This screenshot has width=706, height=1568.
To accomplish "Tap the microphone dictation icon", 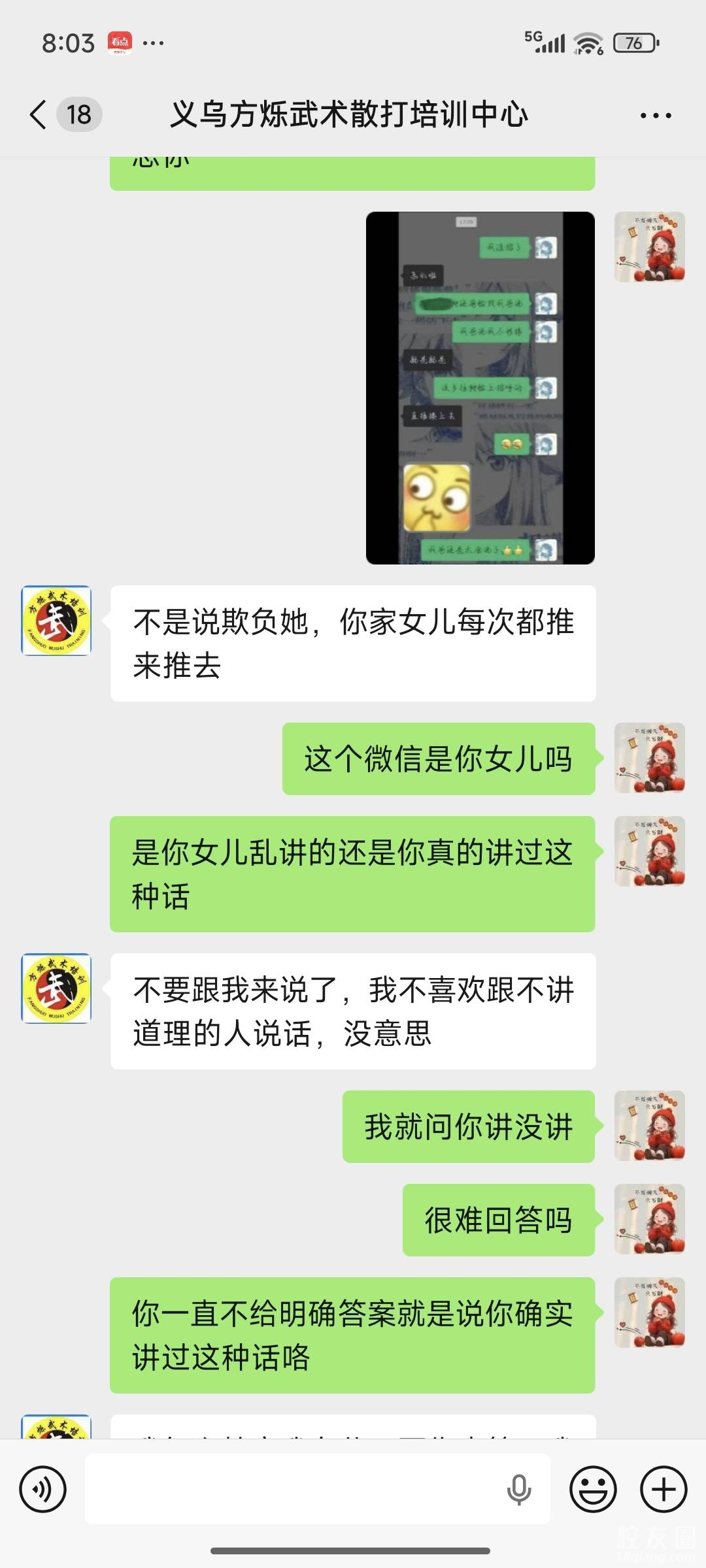I will tap(519, 1490).
